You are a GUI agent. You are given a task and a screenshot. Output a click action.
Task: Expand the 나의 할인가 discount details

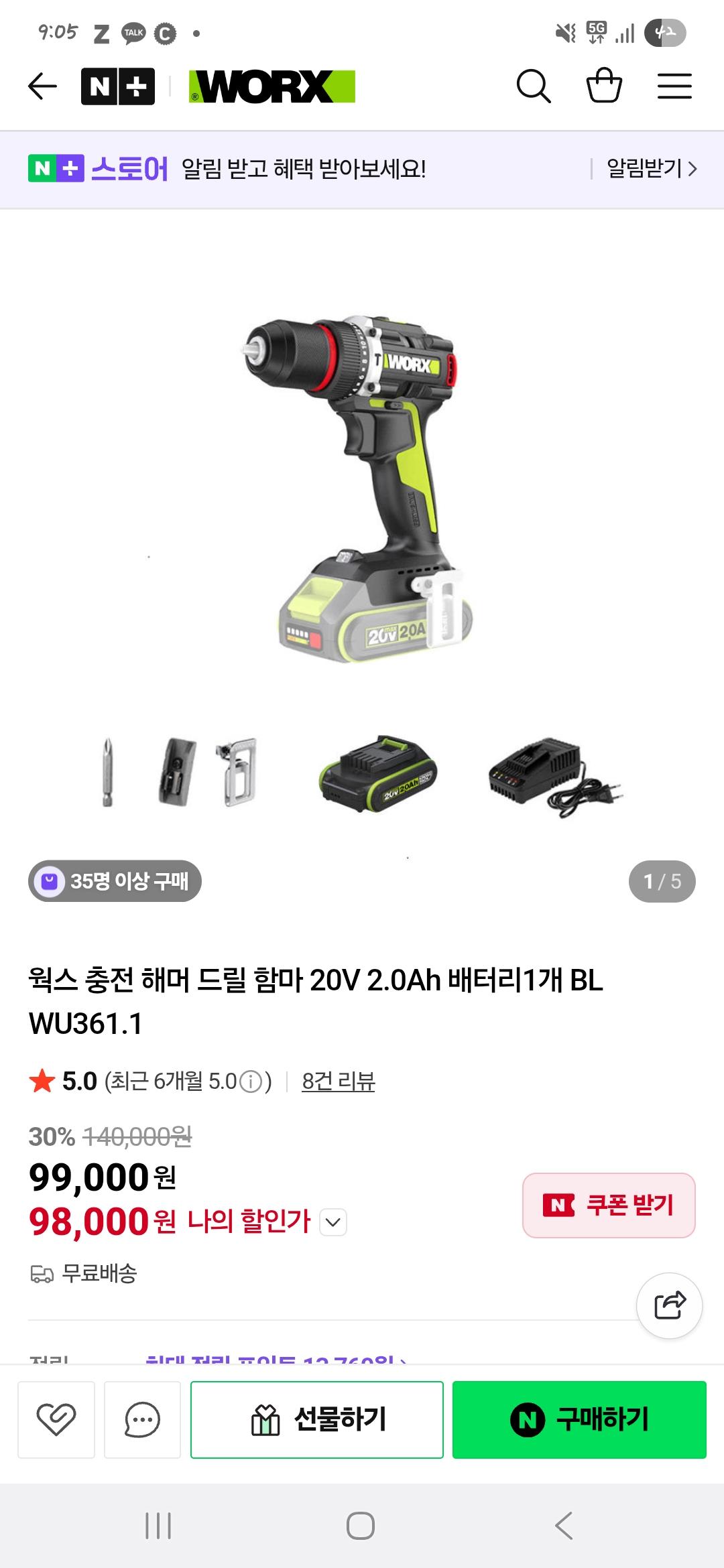333,1222
